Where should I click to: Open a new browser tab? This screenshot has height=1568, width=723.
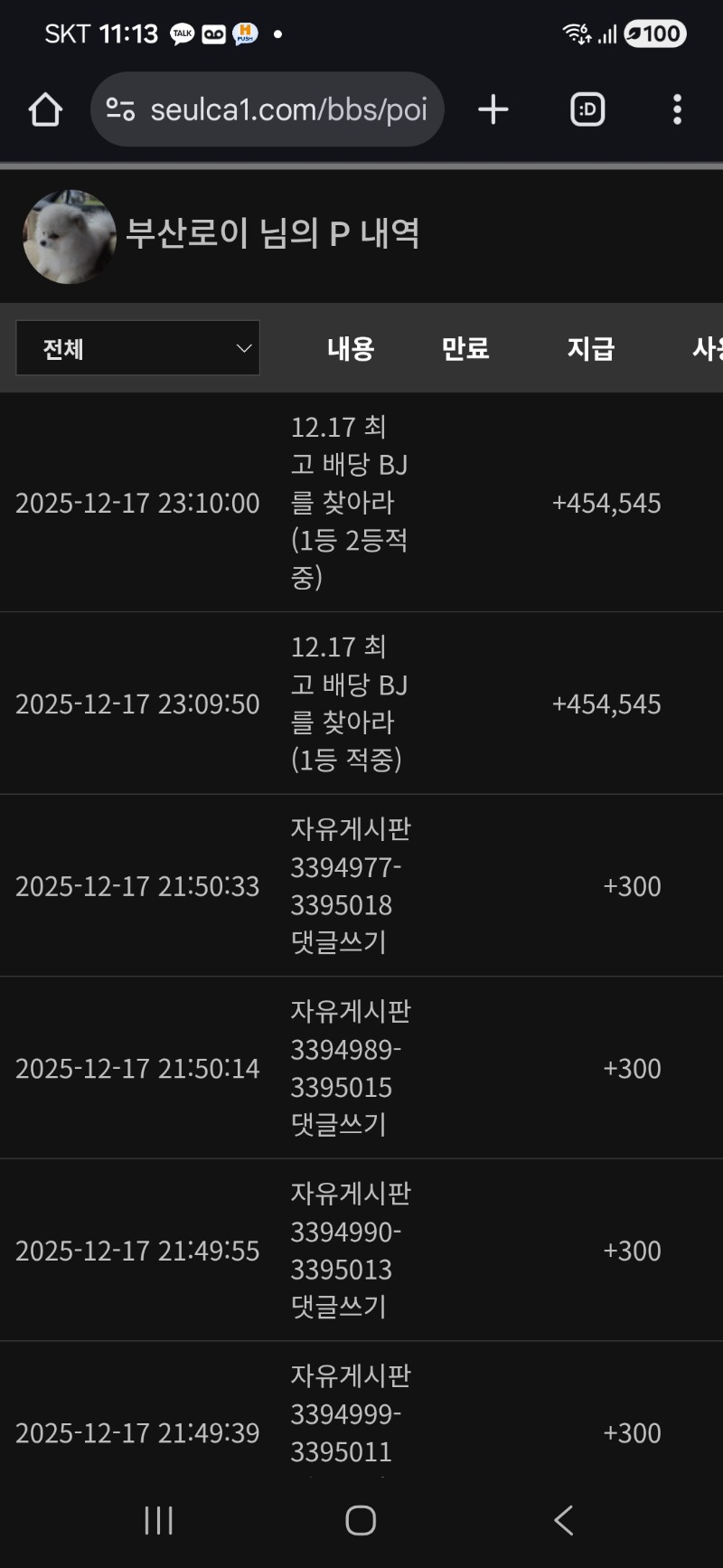pos(493,110)
